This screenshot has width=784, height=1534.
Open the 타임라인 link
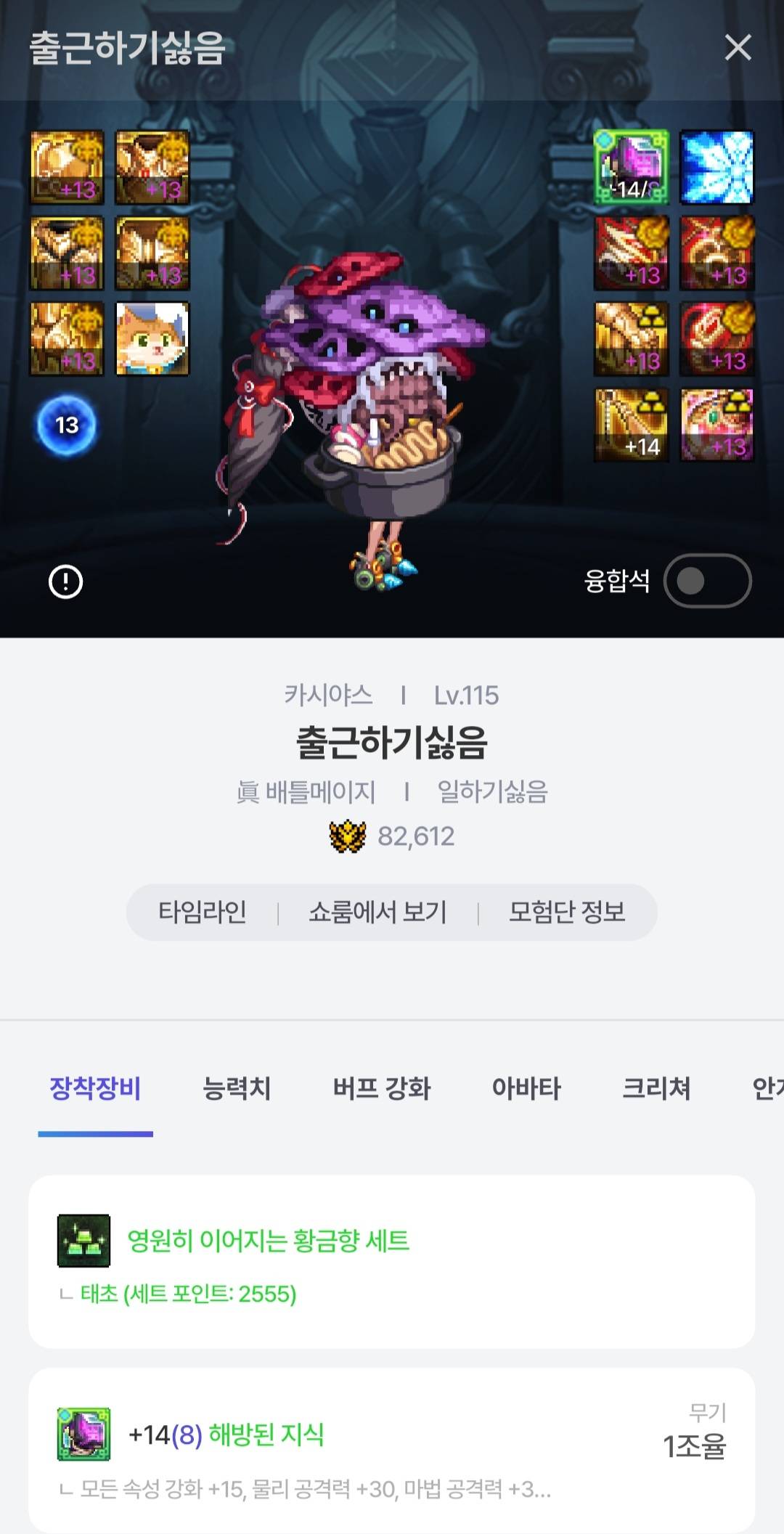203,912
